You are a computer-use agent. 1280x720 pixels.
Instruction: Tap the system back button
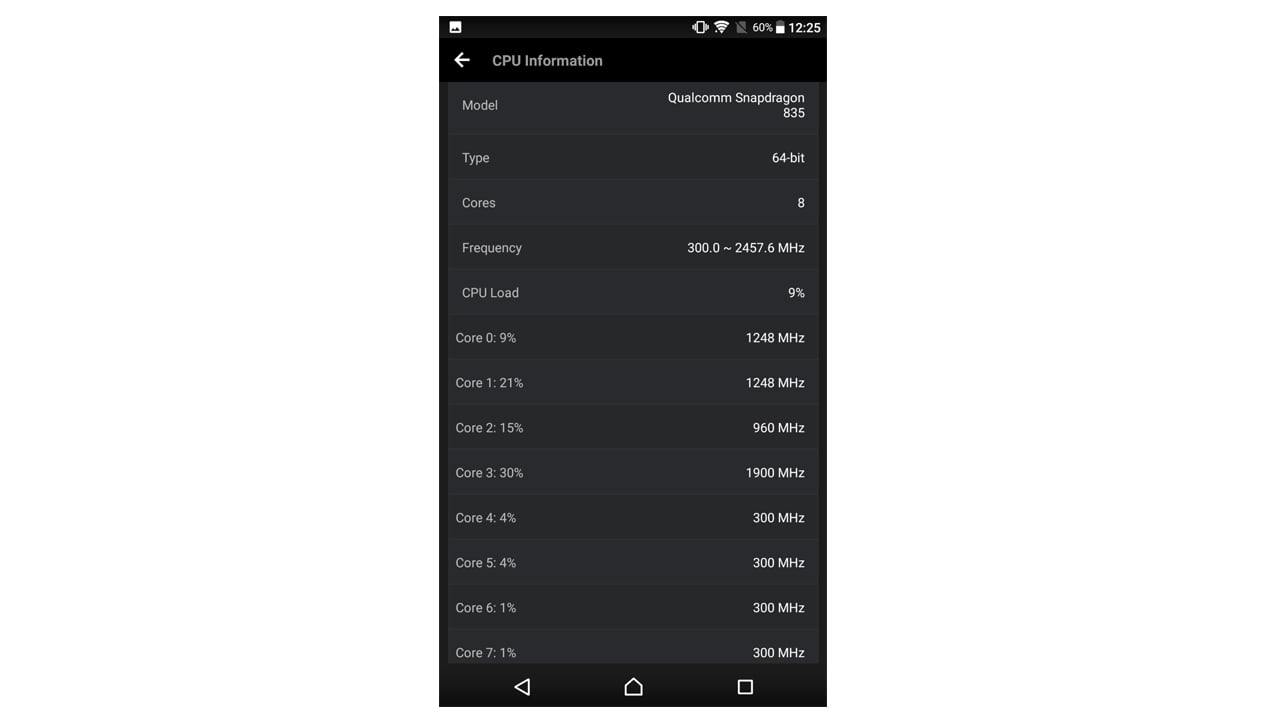(x=522, y=687)
